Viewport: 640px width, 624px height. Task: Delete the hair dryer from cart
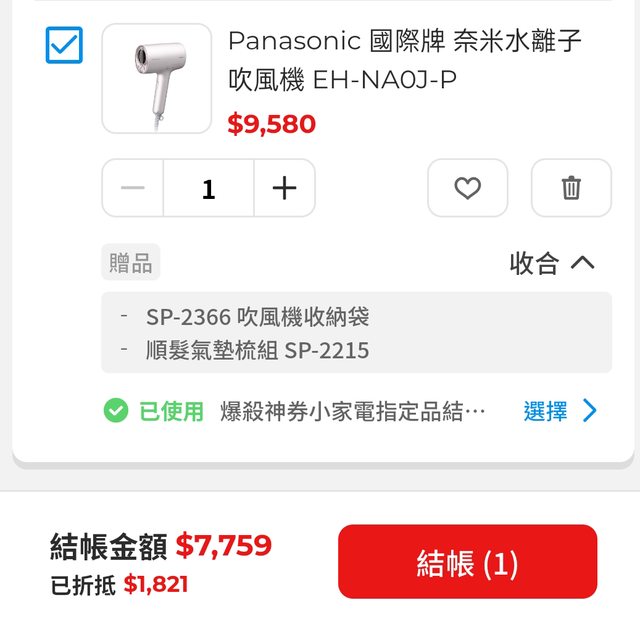pos(571,188)
